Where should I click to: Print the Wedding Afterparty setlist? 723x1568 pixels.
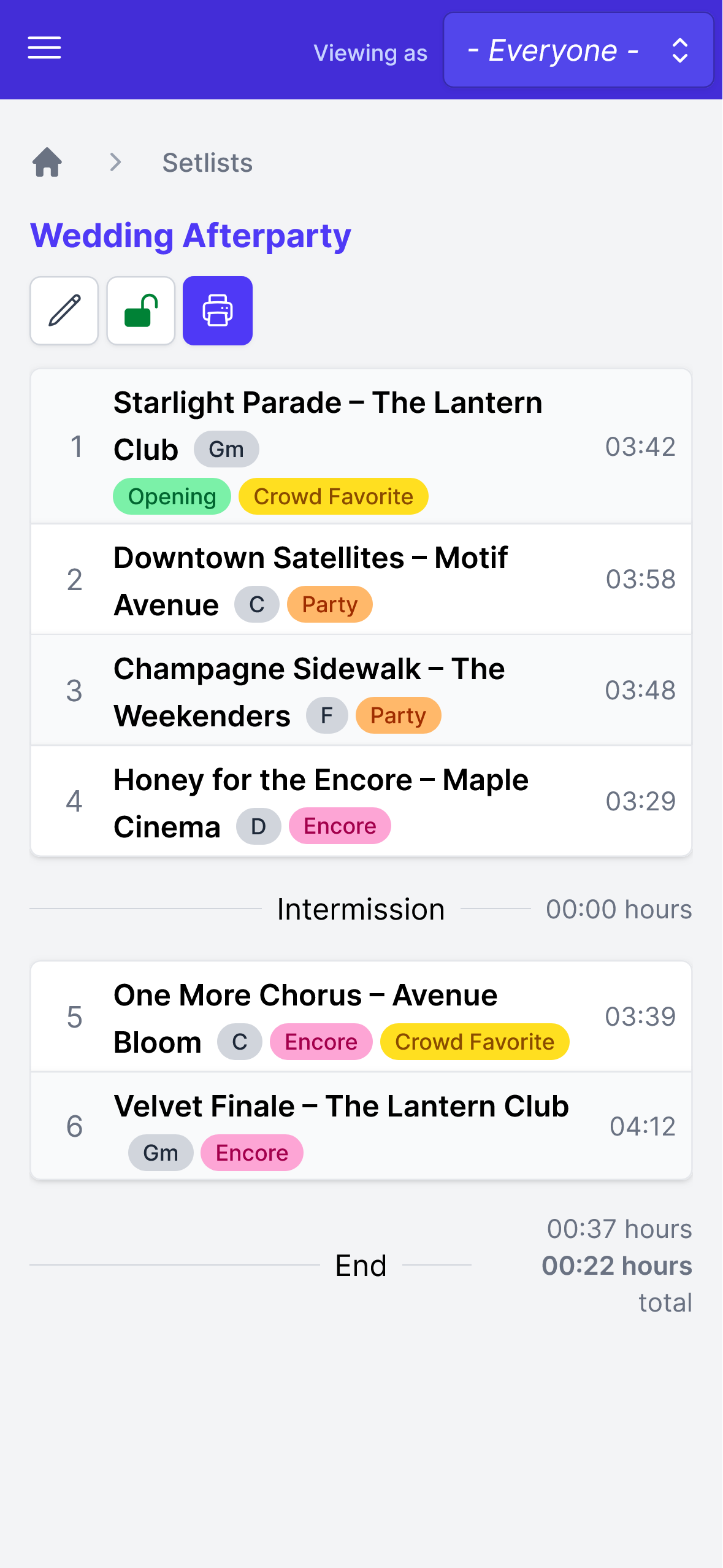tap(218, 310)
